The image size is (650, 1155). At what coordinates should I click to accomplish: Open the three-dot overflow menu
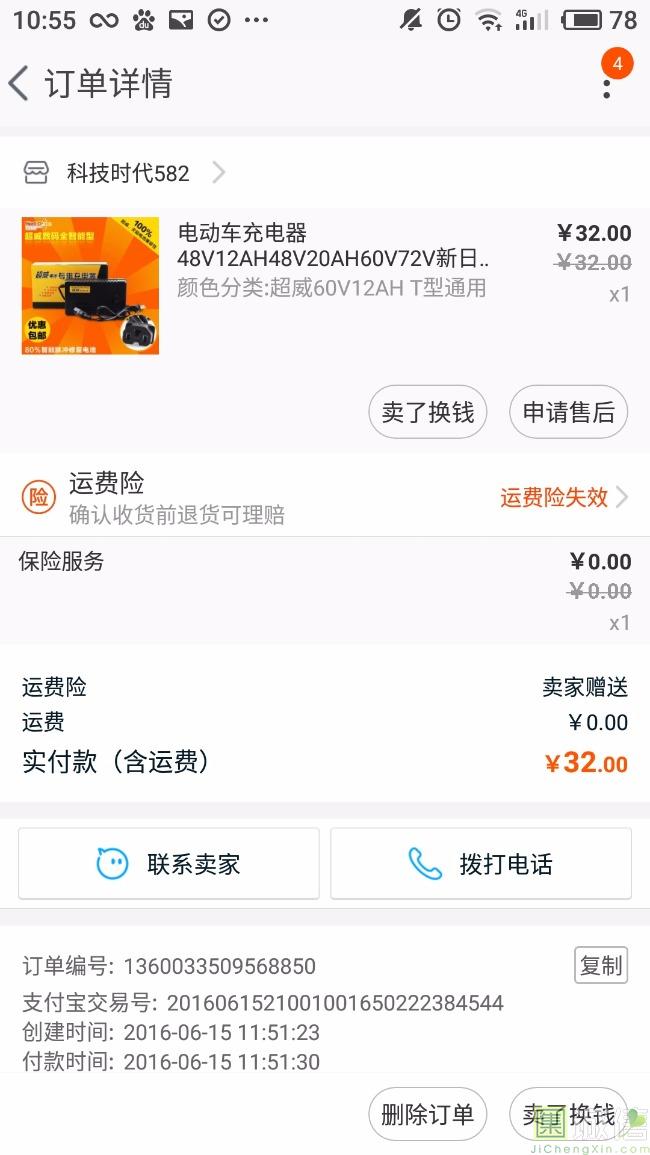point(606,84)
